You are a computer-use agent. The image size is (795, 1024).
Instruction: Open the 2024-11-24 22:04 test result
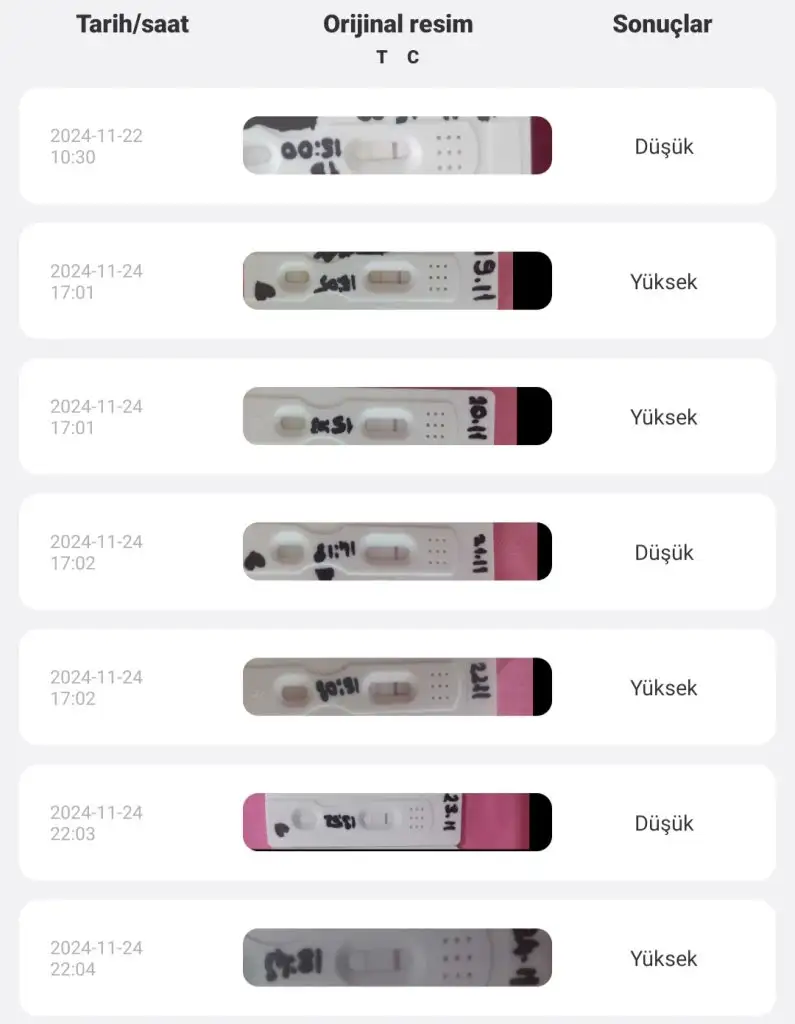pyautogui.click(x=397, y=958)
